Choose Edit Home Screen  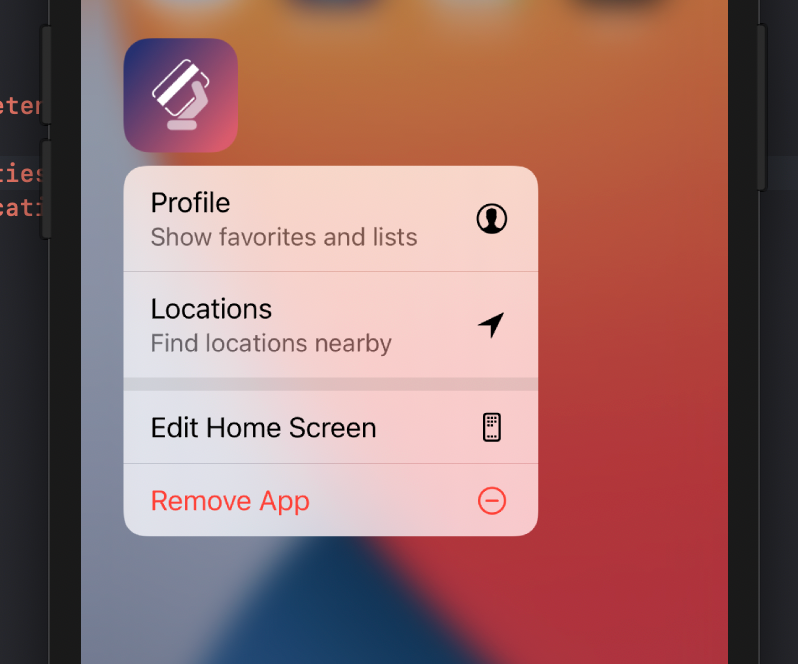pos(330,428)
